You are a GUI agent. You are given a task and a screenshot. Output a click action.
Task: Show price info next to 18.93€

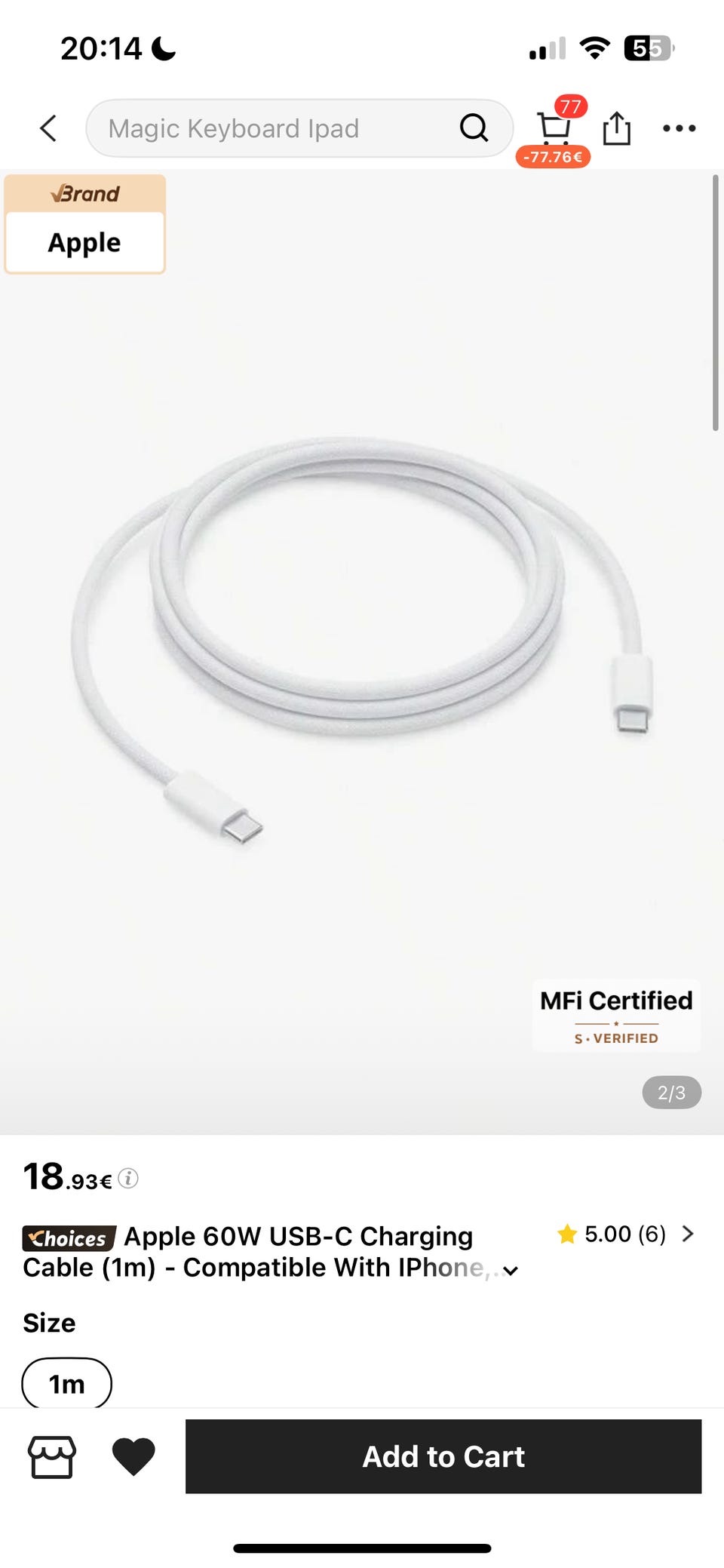(129, 1178)
